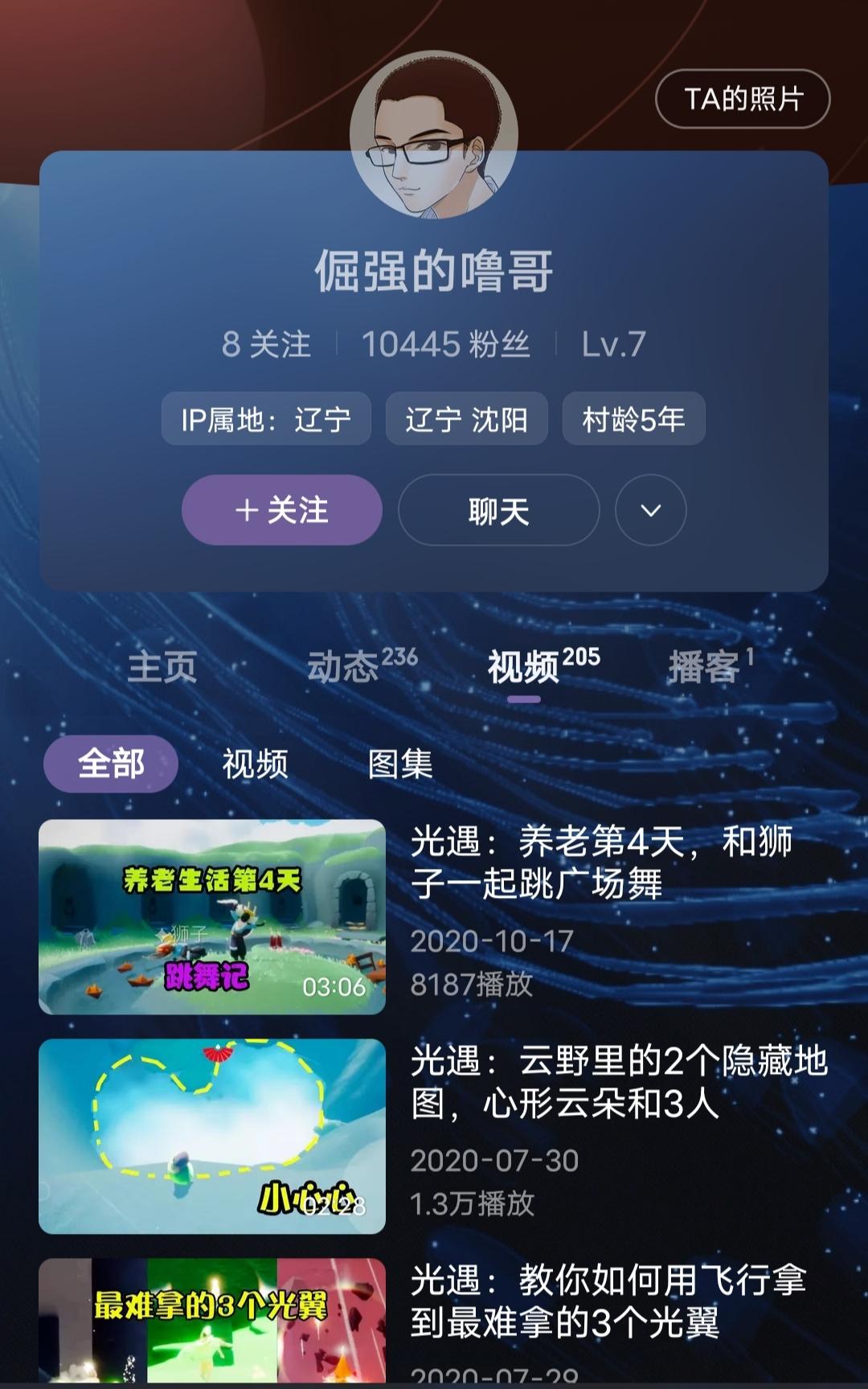
Task: Filter by 图集 only
Action: 400,764
